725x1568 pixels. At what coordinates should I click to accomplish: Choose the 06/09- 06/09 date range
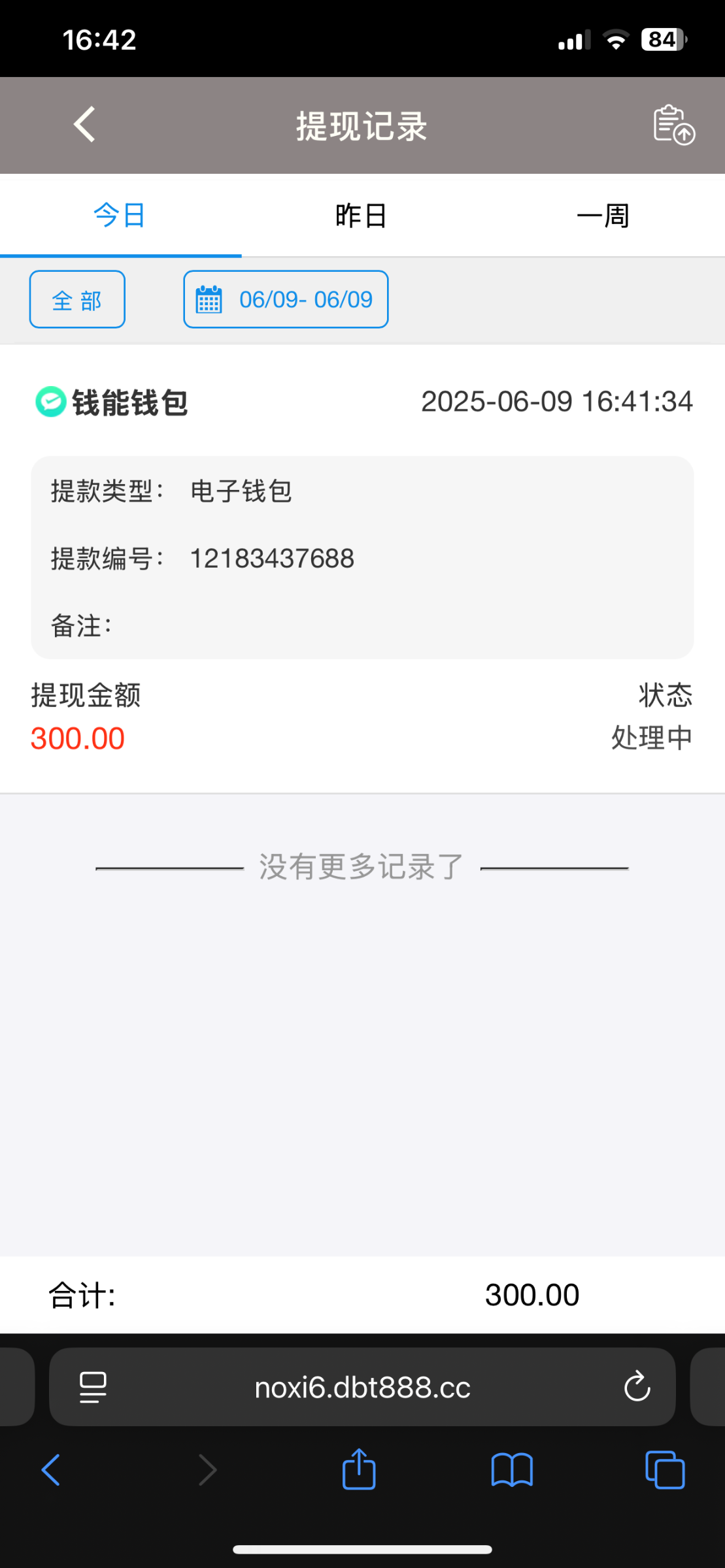pyautogui.click(x=286, y=299)
